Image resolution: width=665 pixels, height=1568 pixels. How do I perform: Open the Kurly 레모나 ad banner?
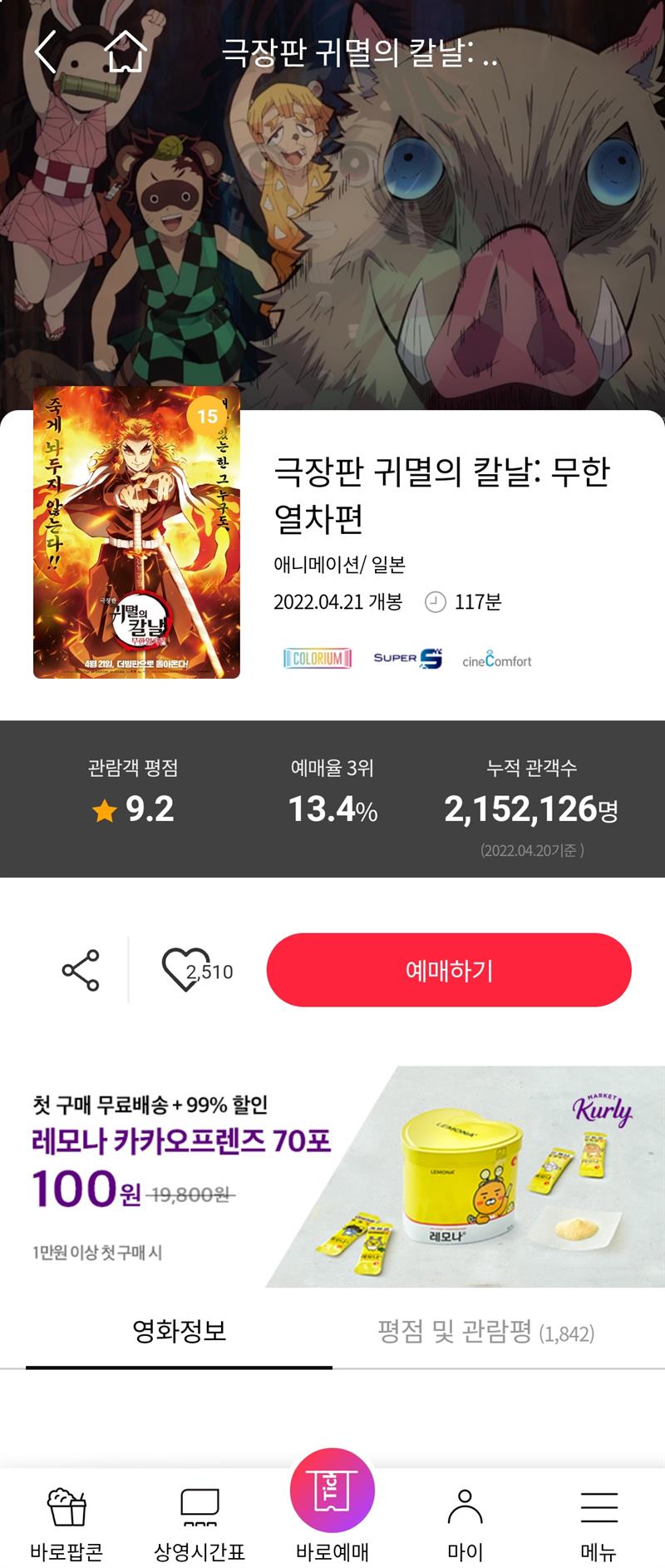point(332,1176)
